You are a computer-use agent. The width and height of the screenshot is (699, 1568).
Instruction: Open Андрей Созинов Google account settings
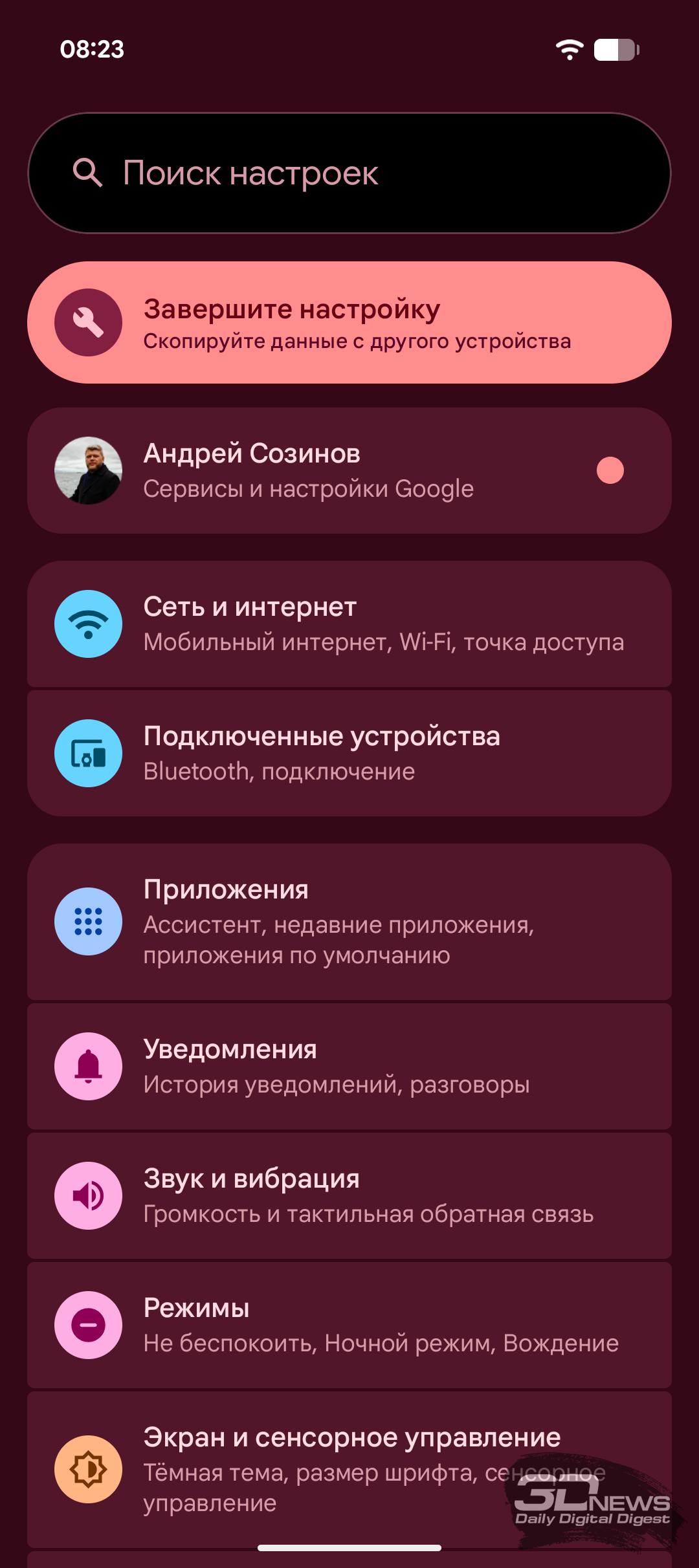(349, 471)
